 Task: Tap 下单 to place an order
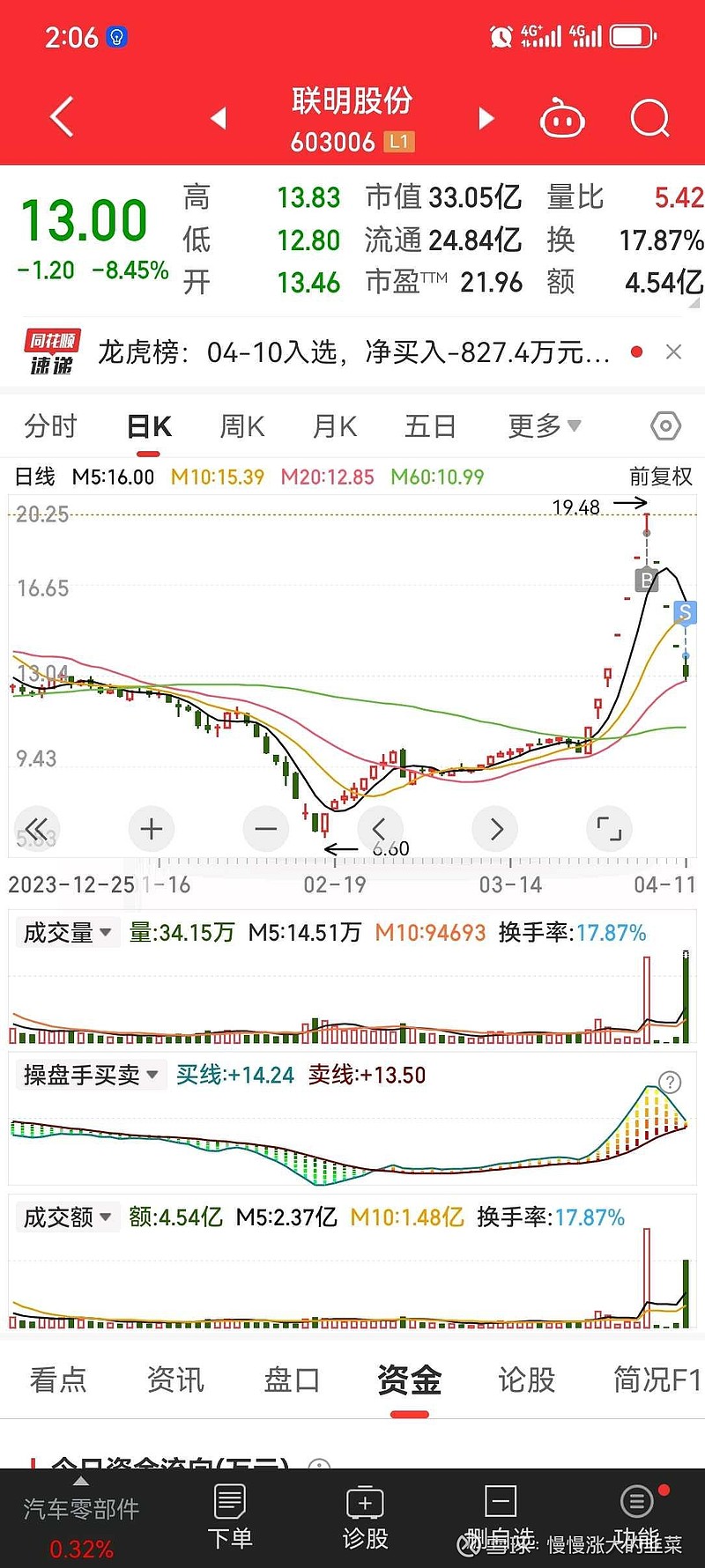[x=229, y=1517]
